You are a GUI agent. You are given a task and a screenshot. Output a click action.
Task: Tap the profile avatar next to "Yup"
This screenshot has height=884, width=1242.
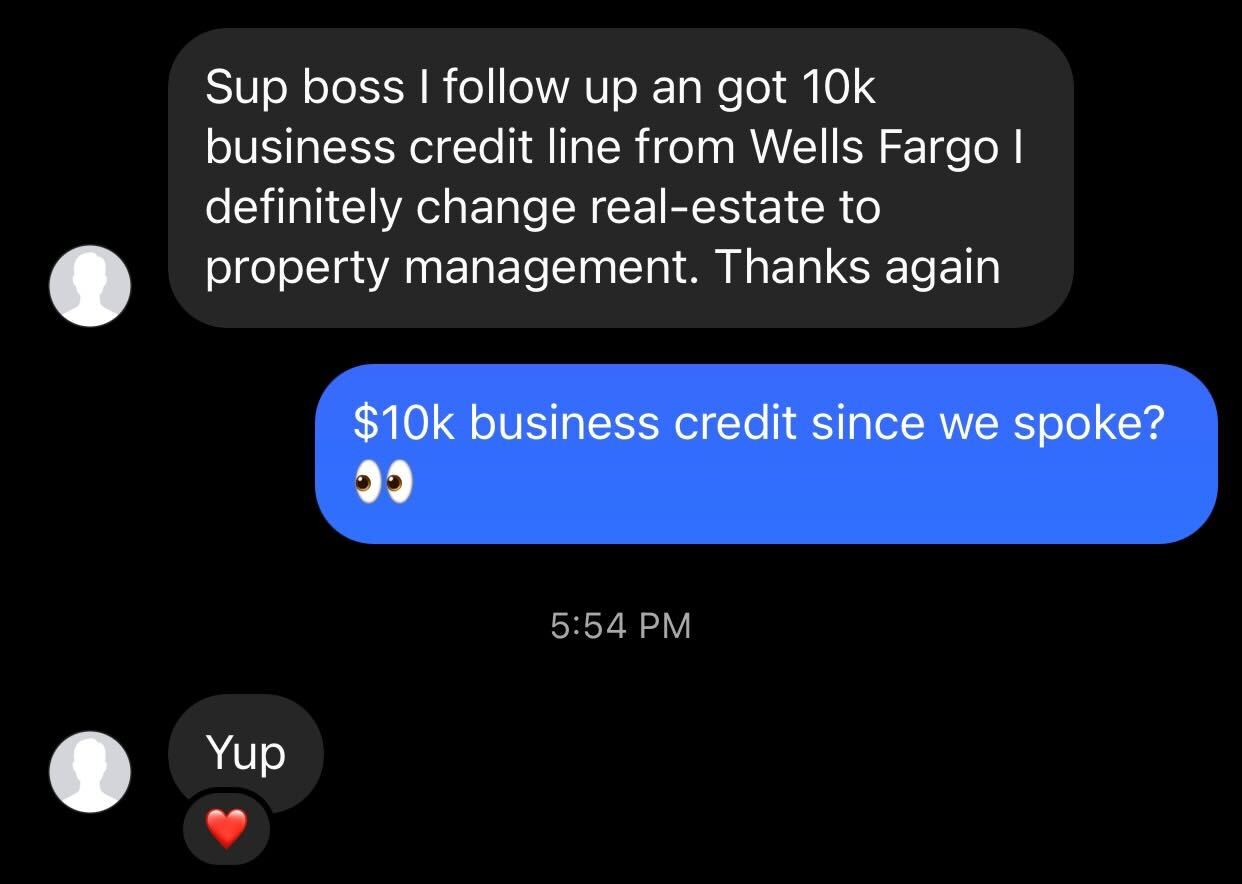point(90,772)
